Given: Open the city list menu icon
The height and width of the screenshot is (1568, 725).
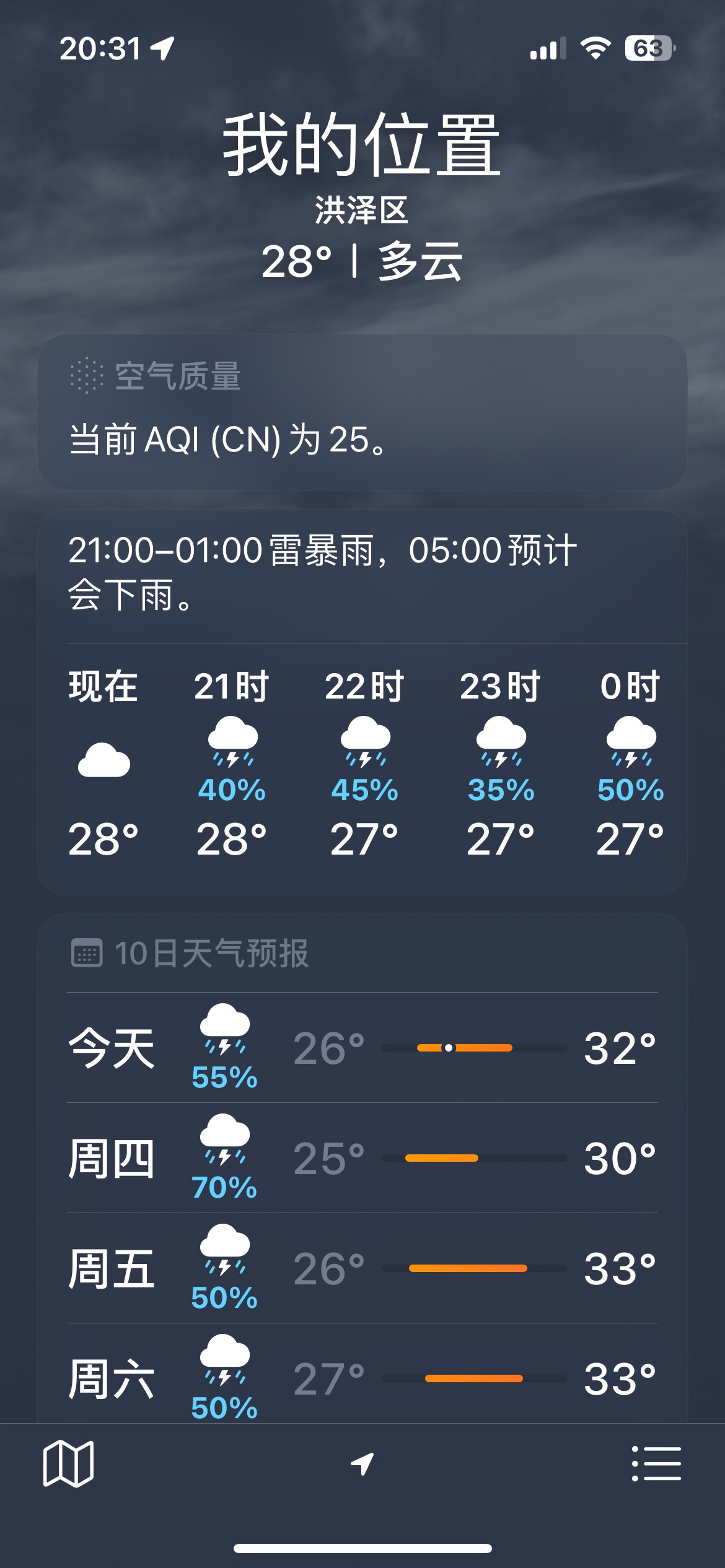Looking at the screenshot, I should point(656,1463).
